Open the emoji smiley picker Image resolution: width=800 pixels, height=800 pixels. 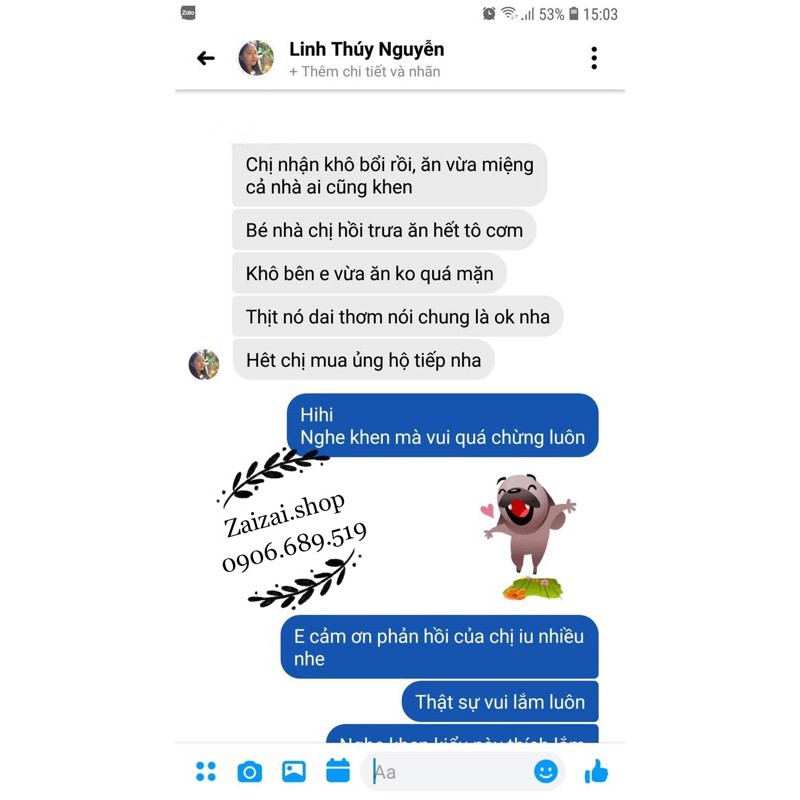546,771
